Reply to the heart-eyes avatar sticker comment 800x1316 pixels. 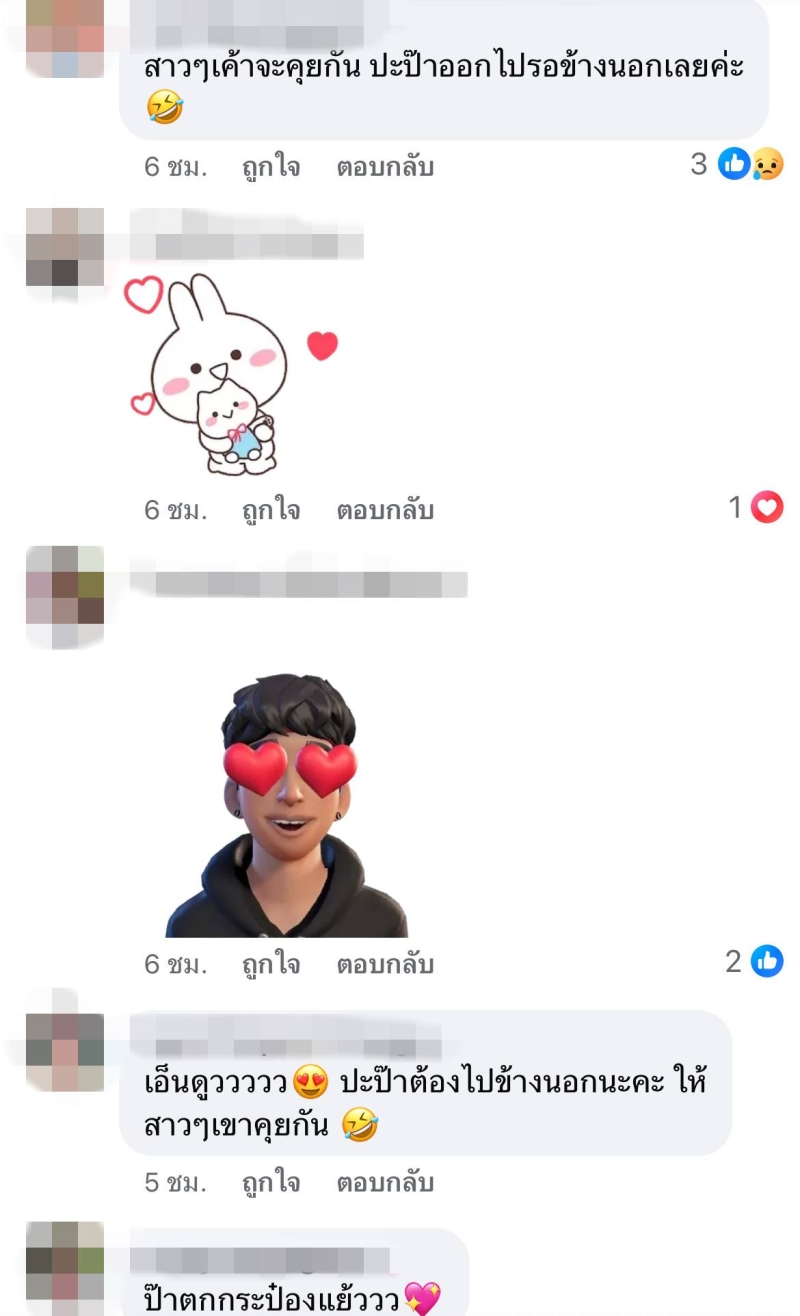[384, 964]
